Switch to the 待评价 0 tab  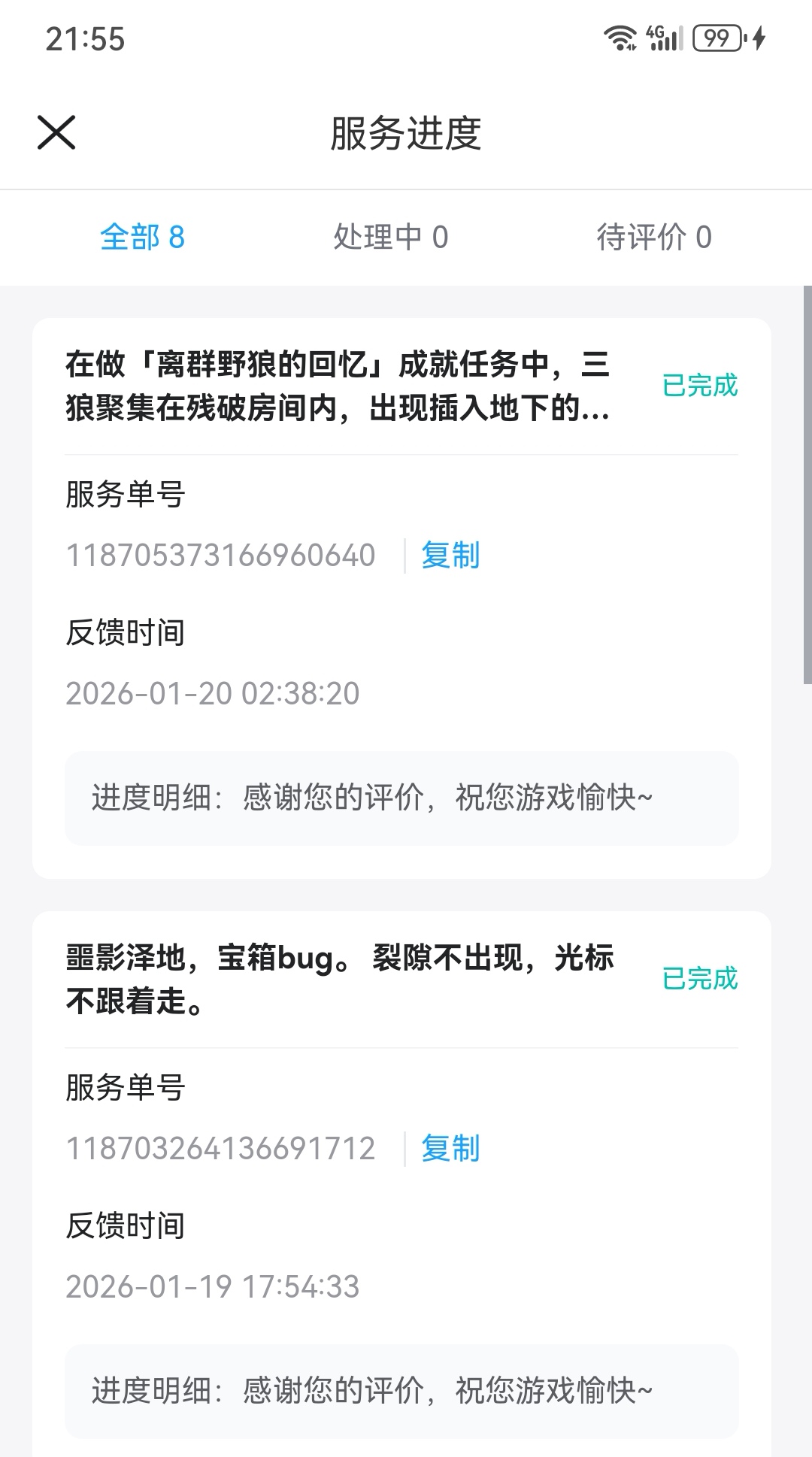point(653,238)
